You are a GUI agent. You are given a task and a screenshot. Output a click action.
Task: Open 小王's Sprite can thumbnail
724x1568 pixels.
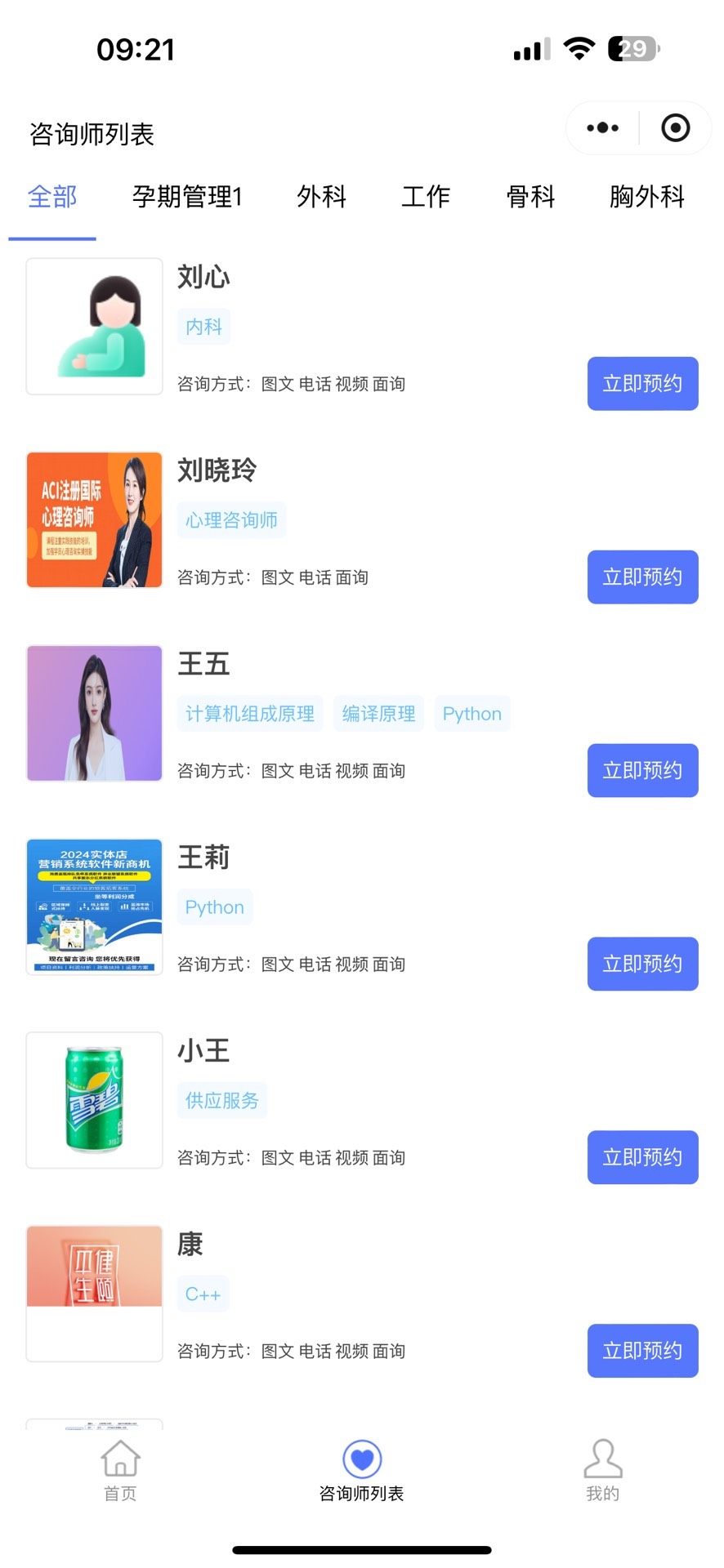coord(95,1101)
